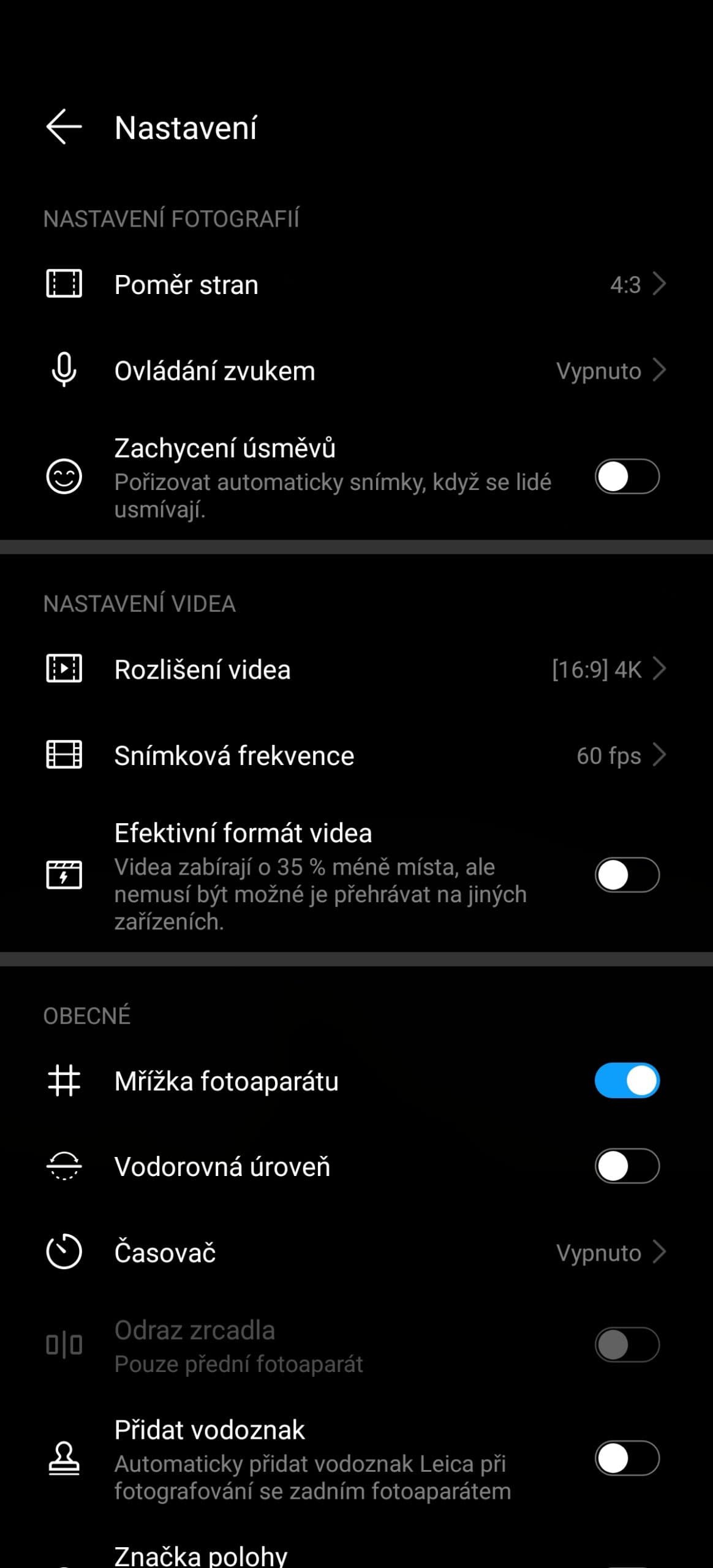Open Ovládání zvukem options
The width and height of the screenshot is (713, 1568).
pos(355,371)
